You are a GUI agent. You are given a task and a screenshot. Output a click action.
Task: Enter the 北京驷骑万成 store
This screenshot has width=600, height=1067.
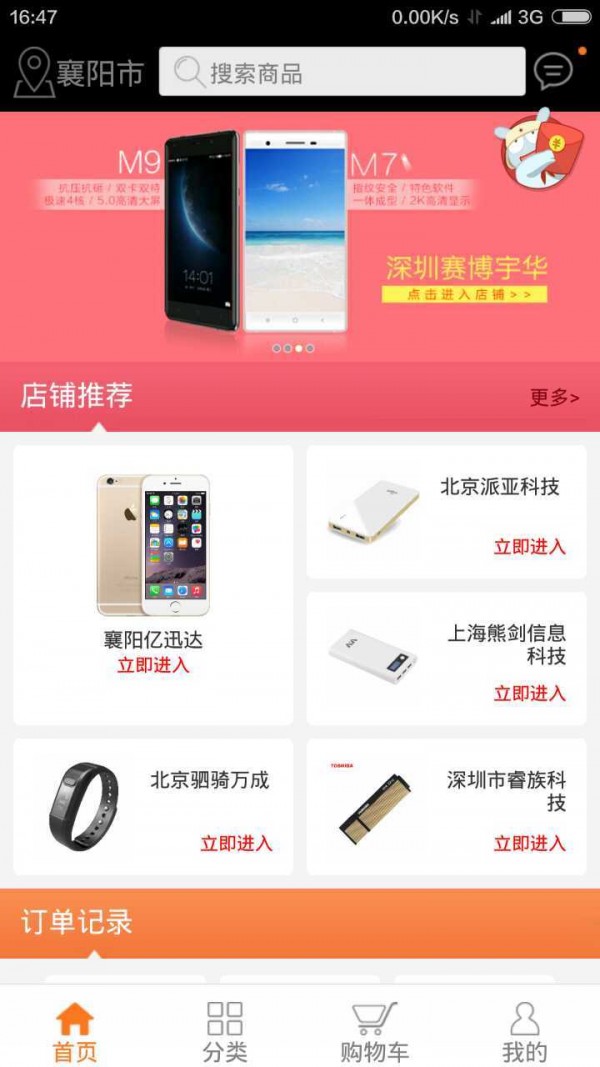tap(236, 842)
